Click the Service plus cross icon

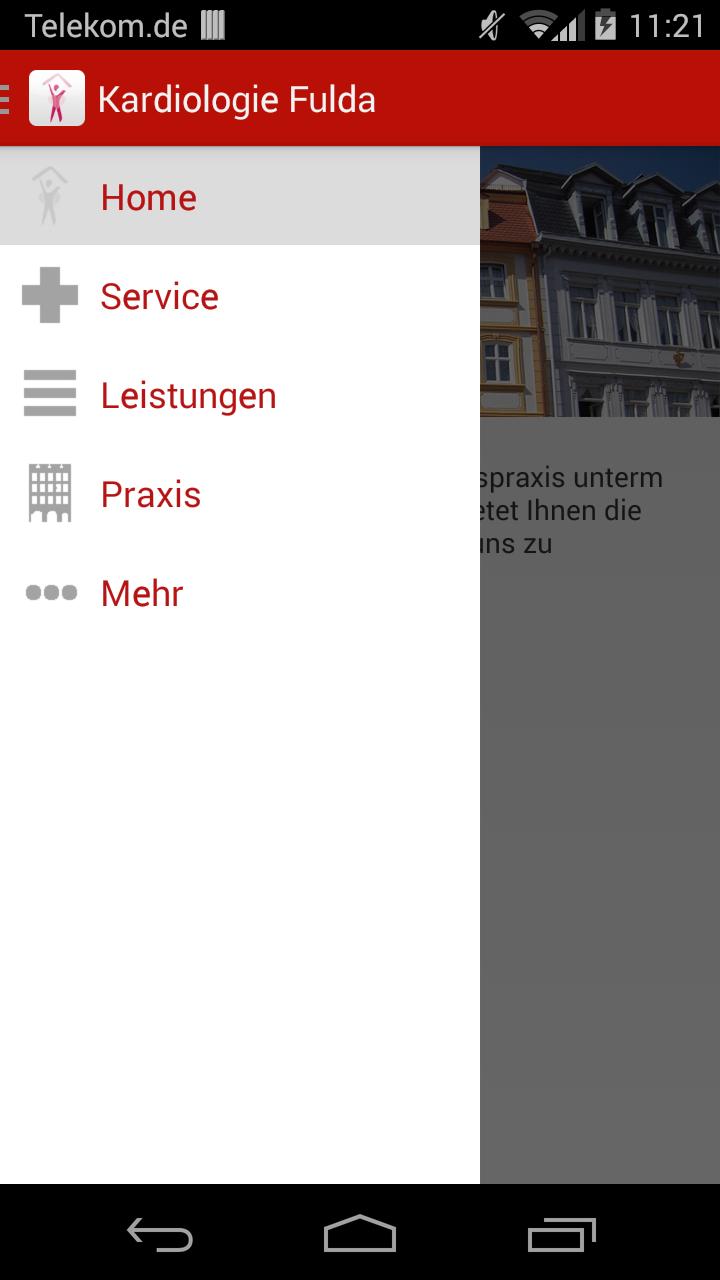tap(49, 295)
